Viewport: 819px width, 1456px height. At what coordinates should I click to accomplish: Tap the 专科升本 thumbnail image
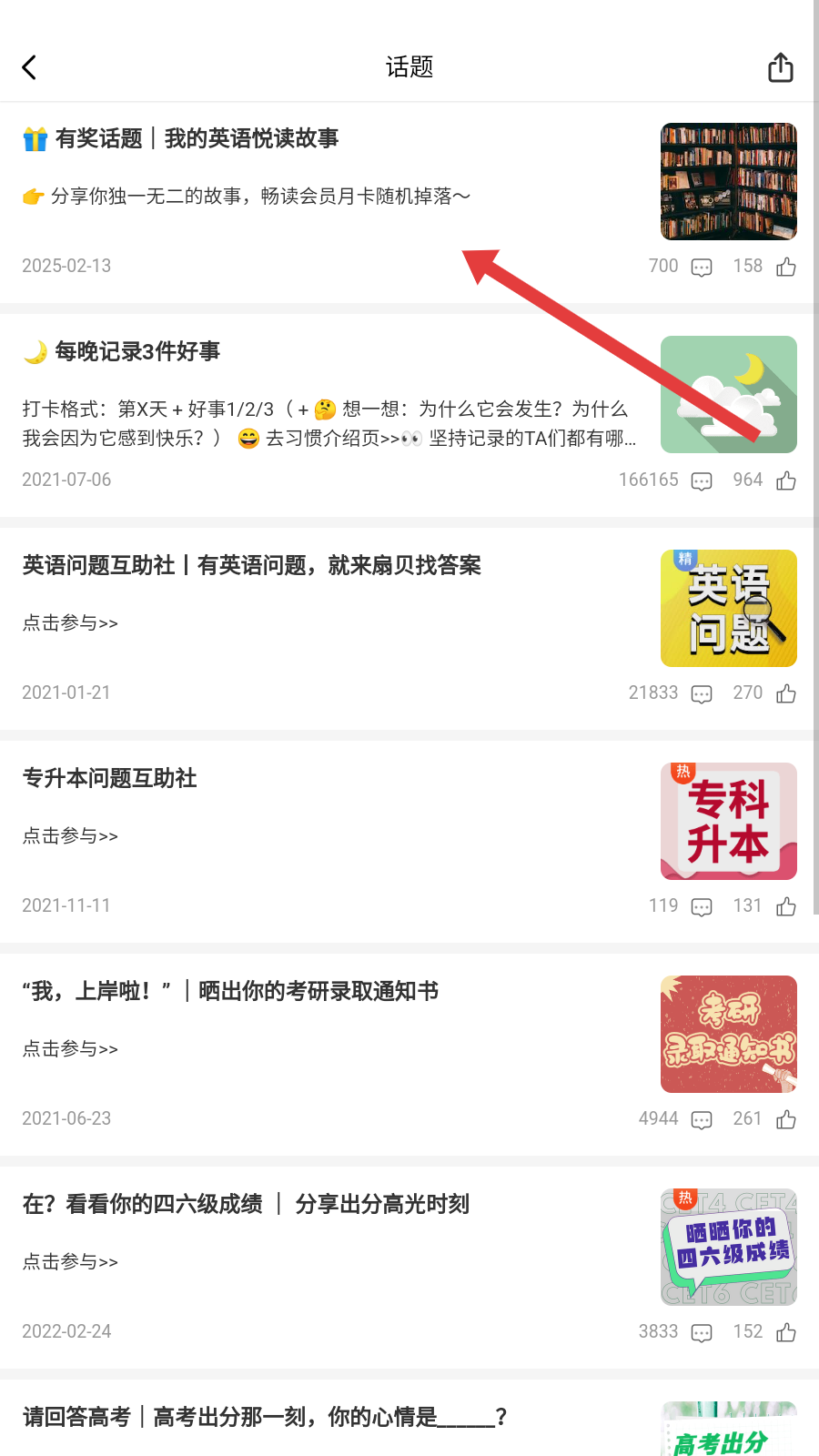pos(728,821)
